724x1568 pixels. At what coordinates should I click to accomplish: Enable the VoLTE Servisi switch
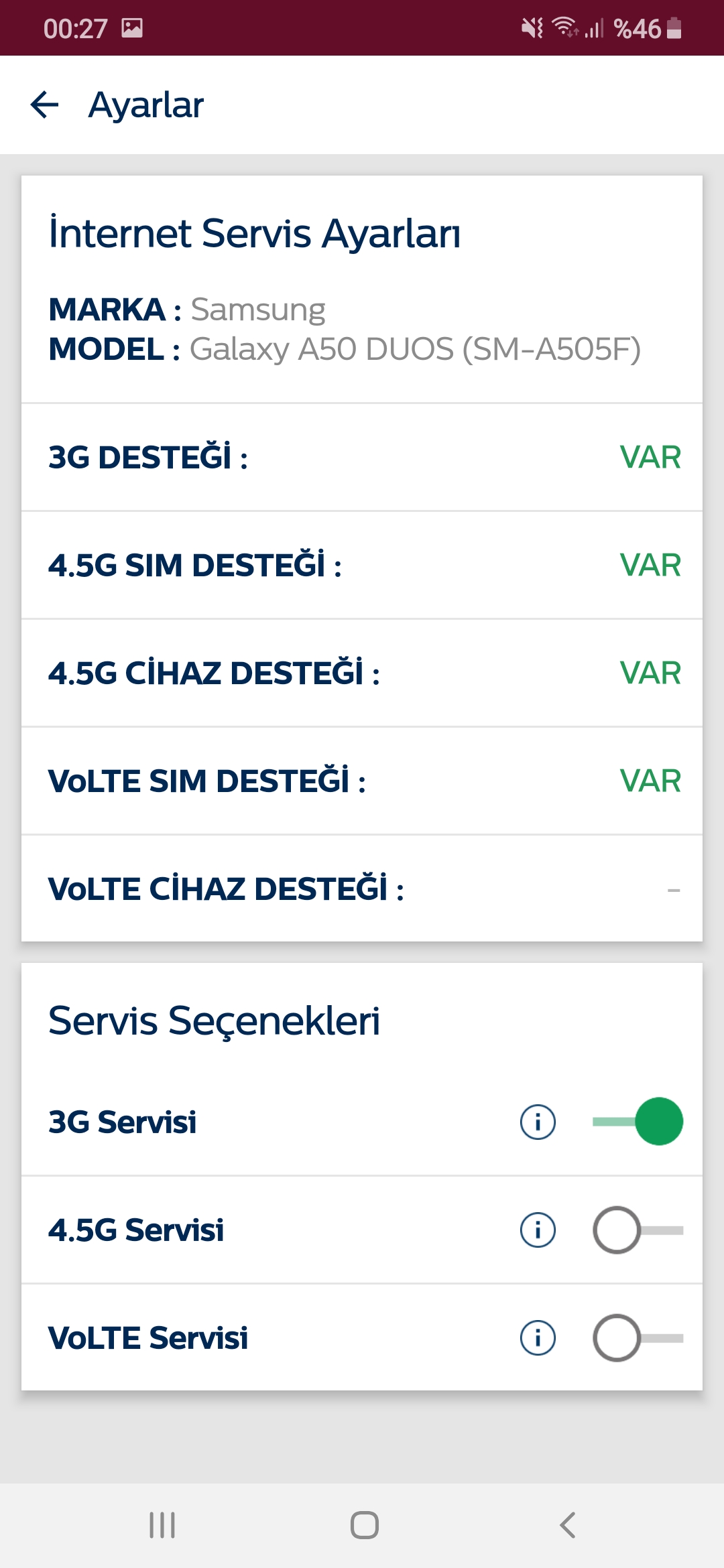[x=638, y=1337]
